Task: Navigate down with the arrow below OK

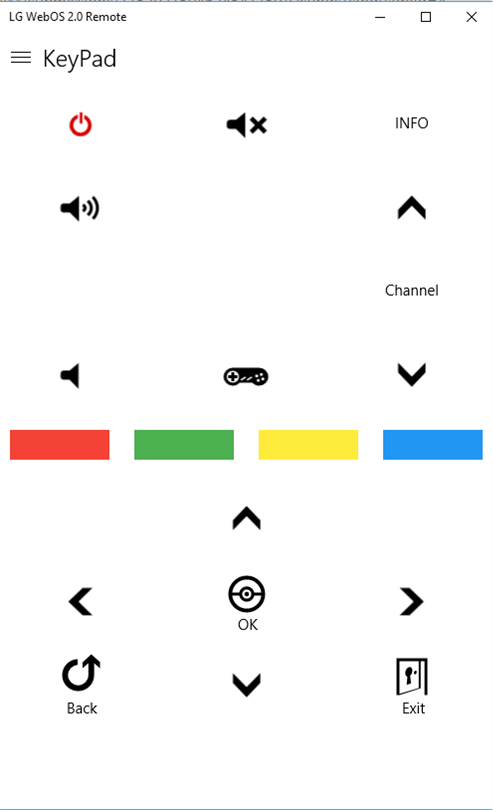Action: pyautogui.click(x=246, y=685)
